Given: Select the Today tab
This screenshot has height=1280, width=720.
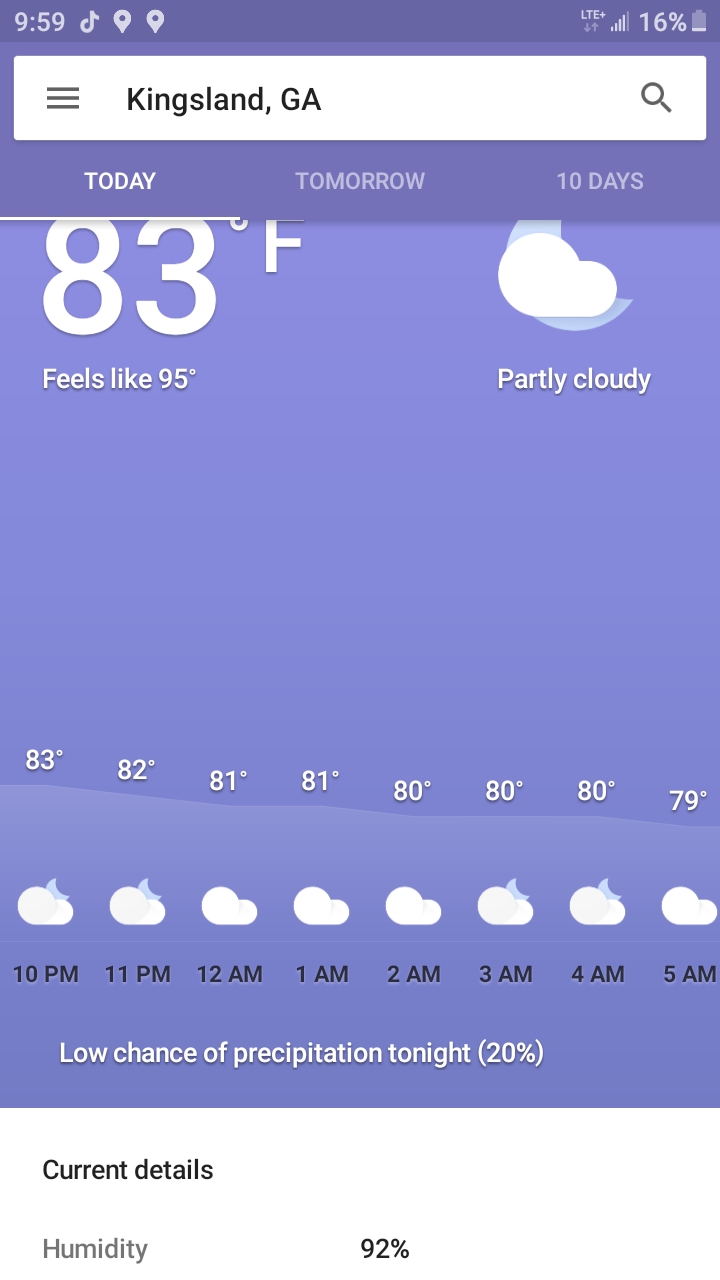Looking at the screenshot, I should pyautogui.click(x=120, y=181).
